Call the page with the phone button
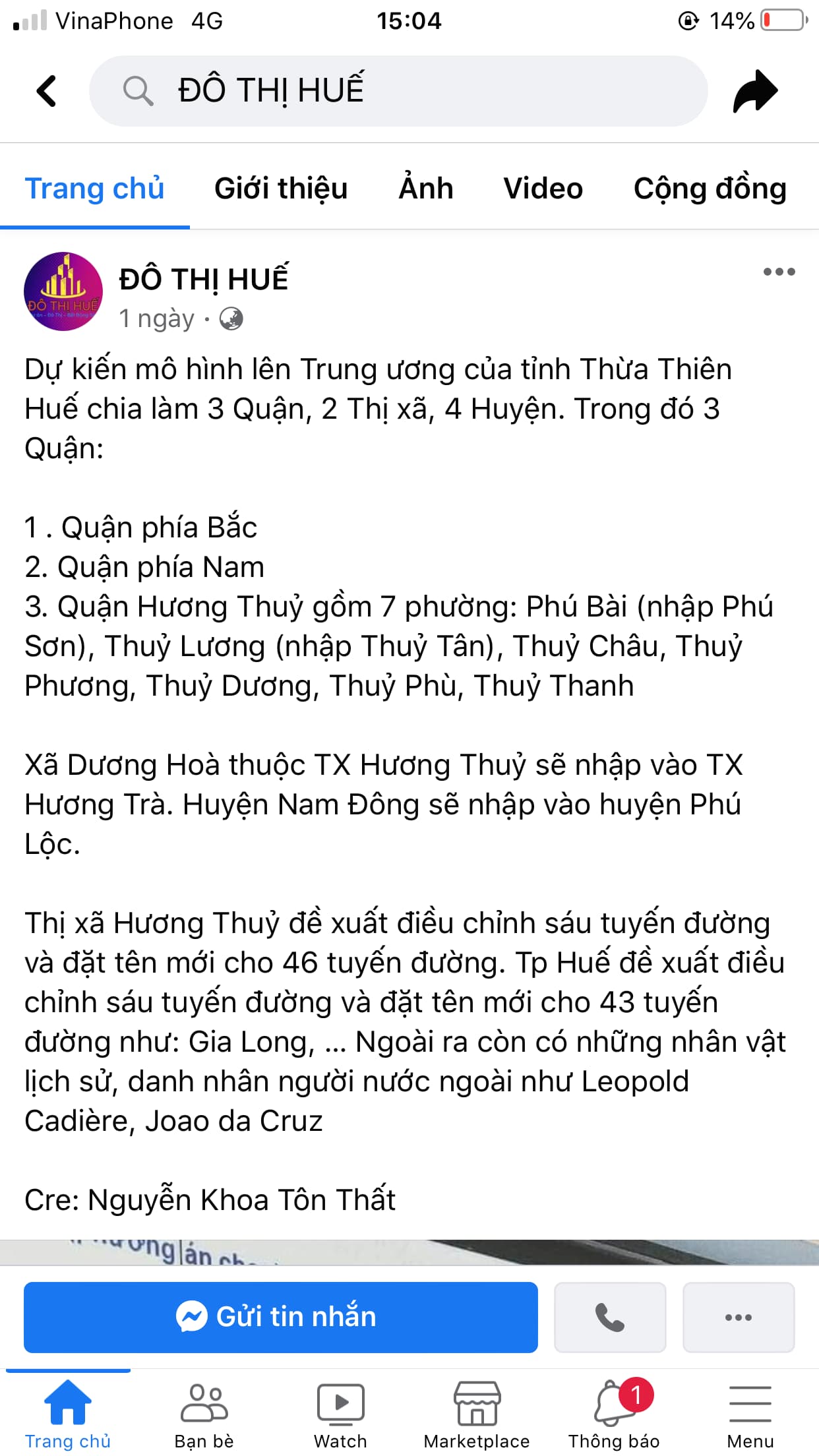This screenshot has height=1456, width=819. click(610, 1317)
